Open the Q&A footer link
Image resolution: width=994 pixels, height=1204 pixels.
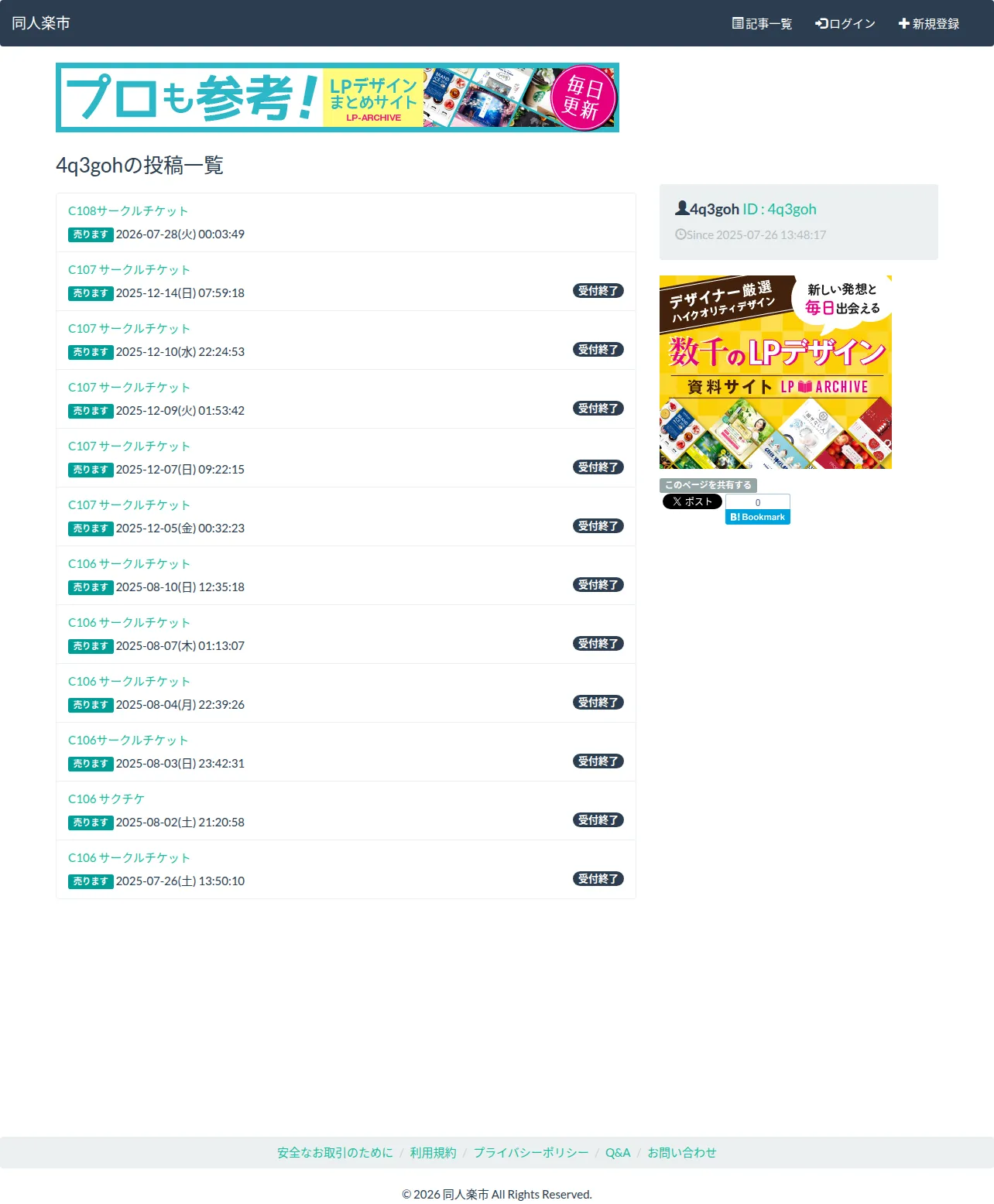coord(618,1153)
